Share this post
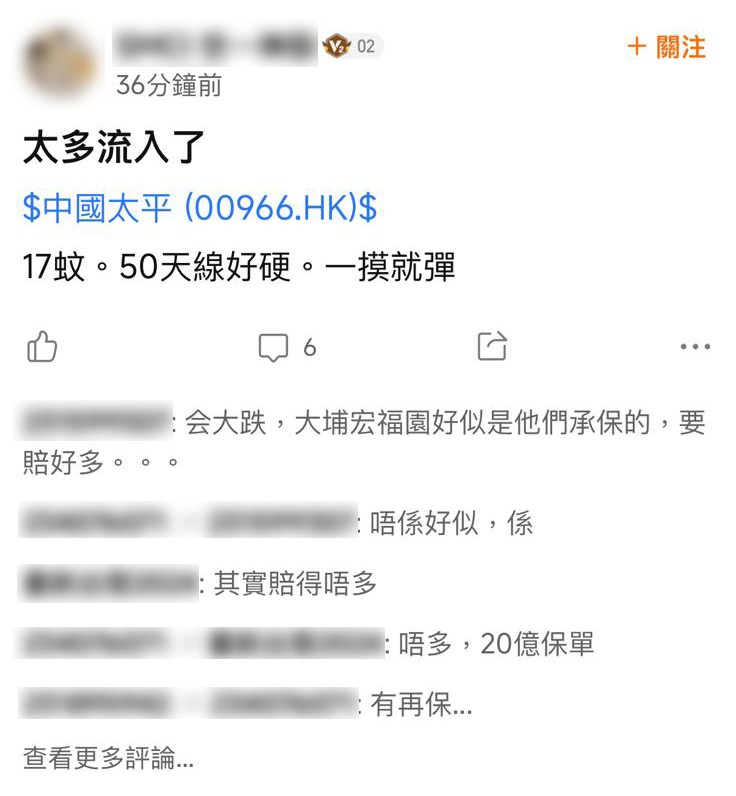The height and width of the screenshot is (796, 736). 492,347
